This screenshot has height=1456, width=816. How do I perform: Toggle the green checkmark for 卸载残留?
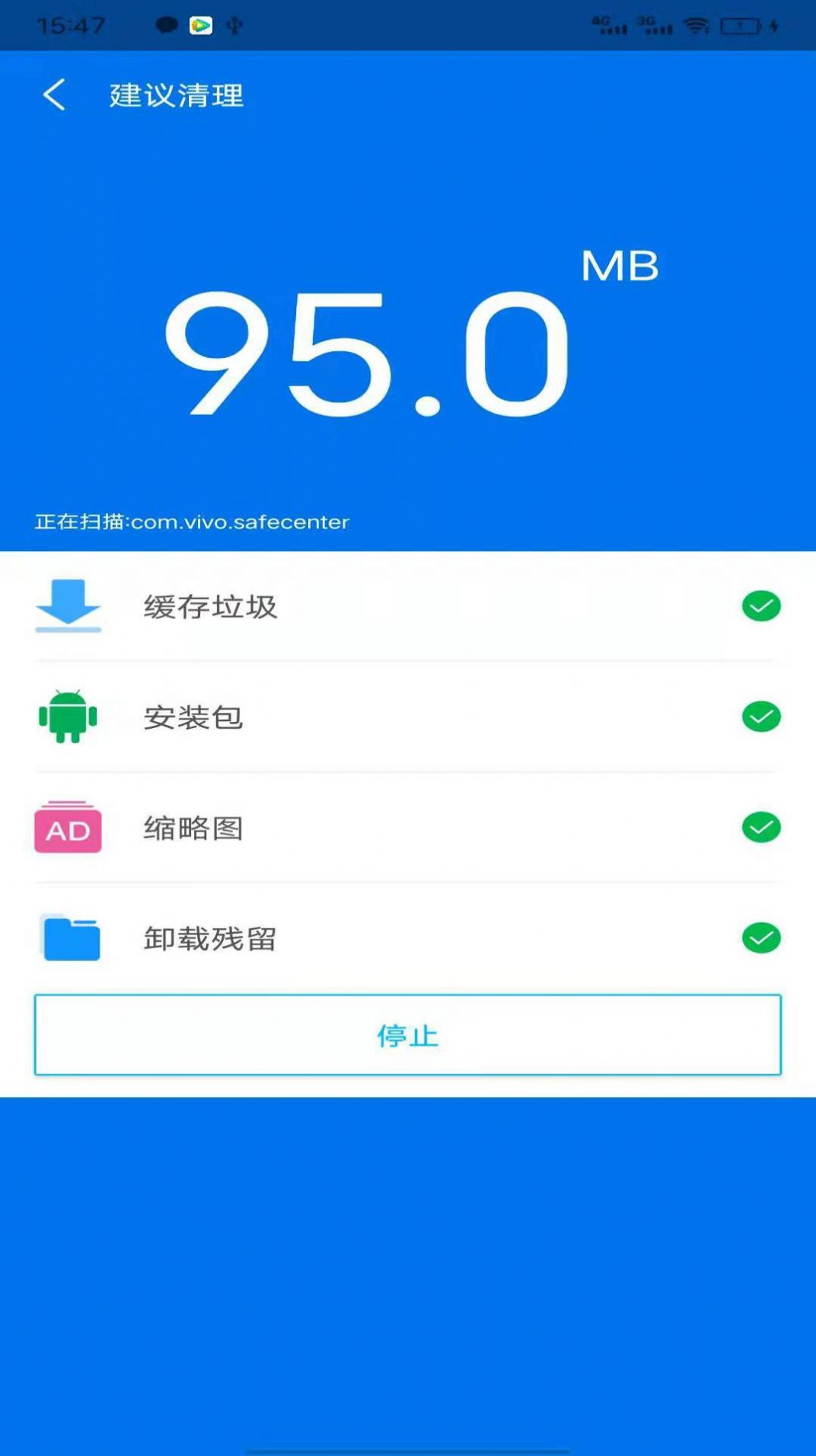(x=760, y=937)
